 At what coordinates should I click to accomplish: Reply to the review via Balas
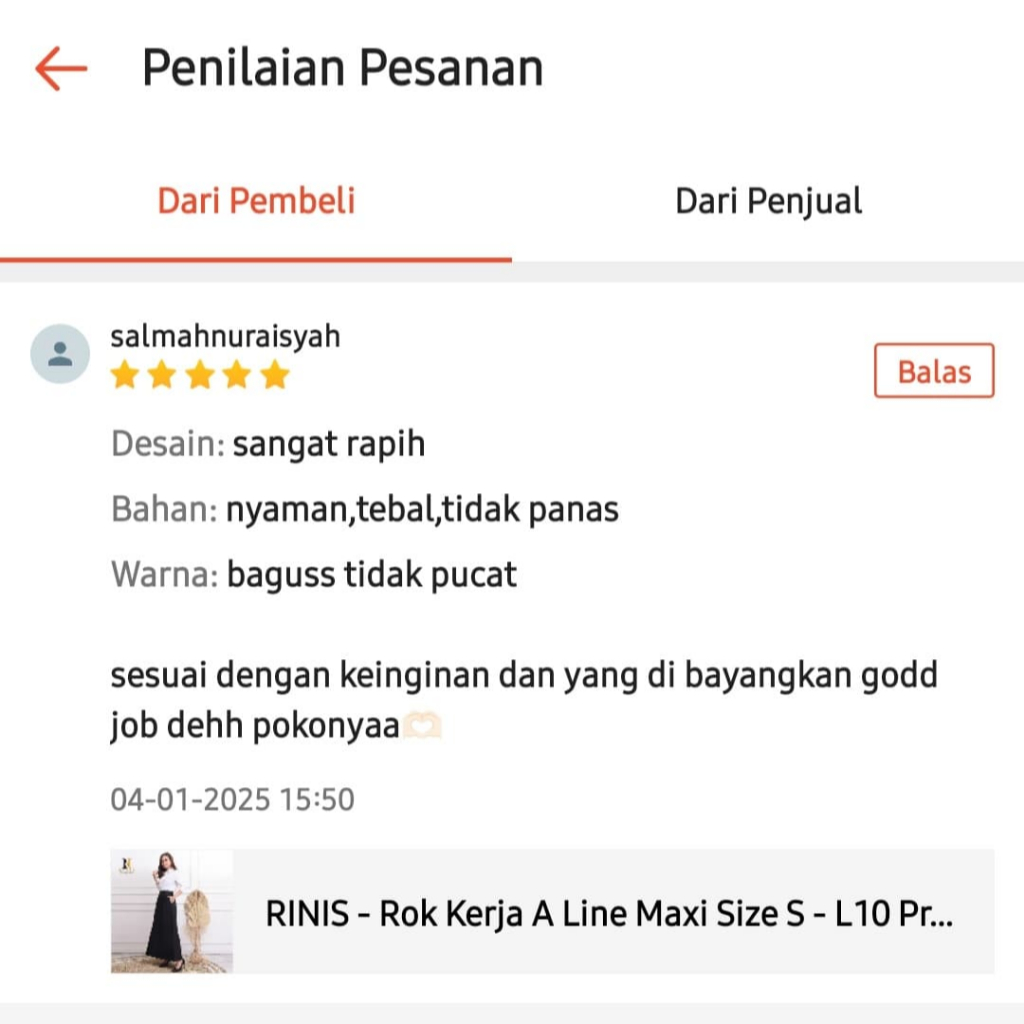pos(934,372)
